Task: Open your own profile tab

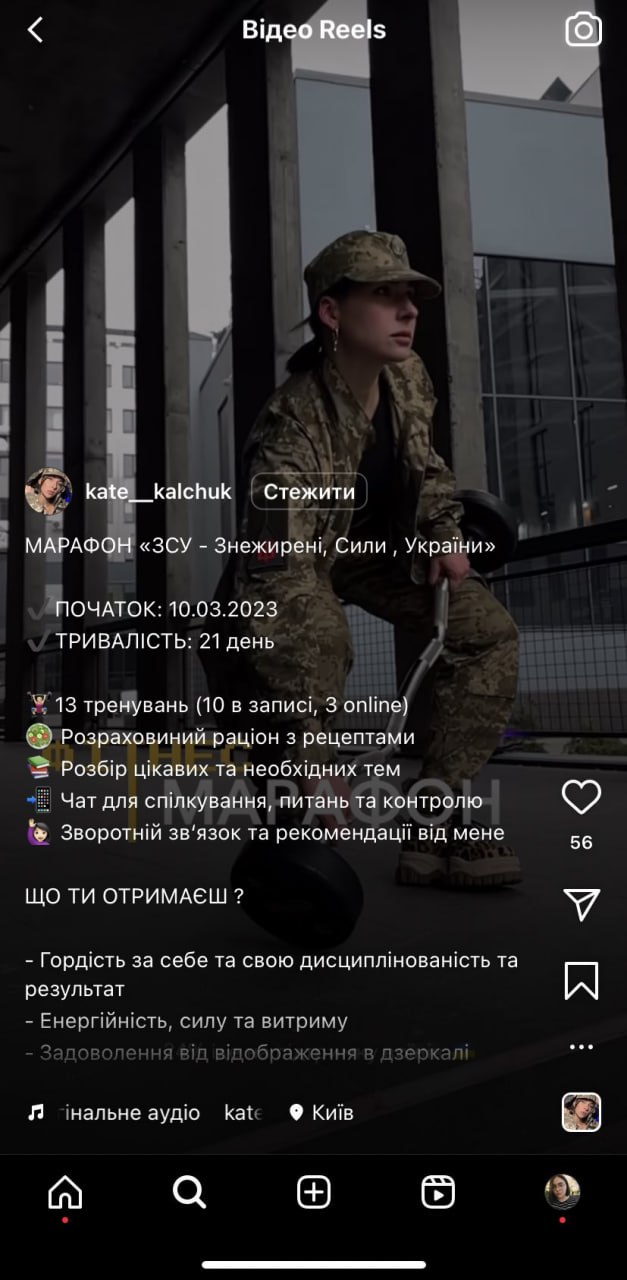Action: pyautogui.click(x=562, y=1192)
